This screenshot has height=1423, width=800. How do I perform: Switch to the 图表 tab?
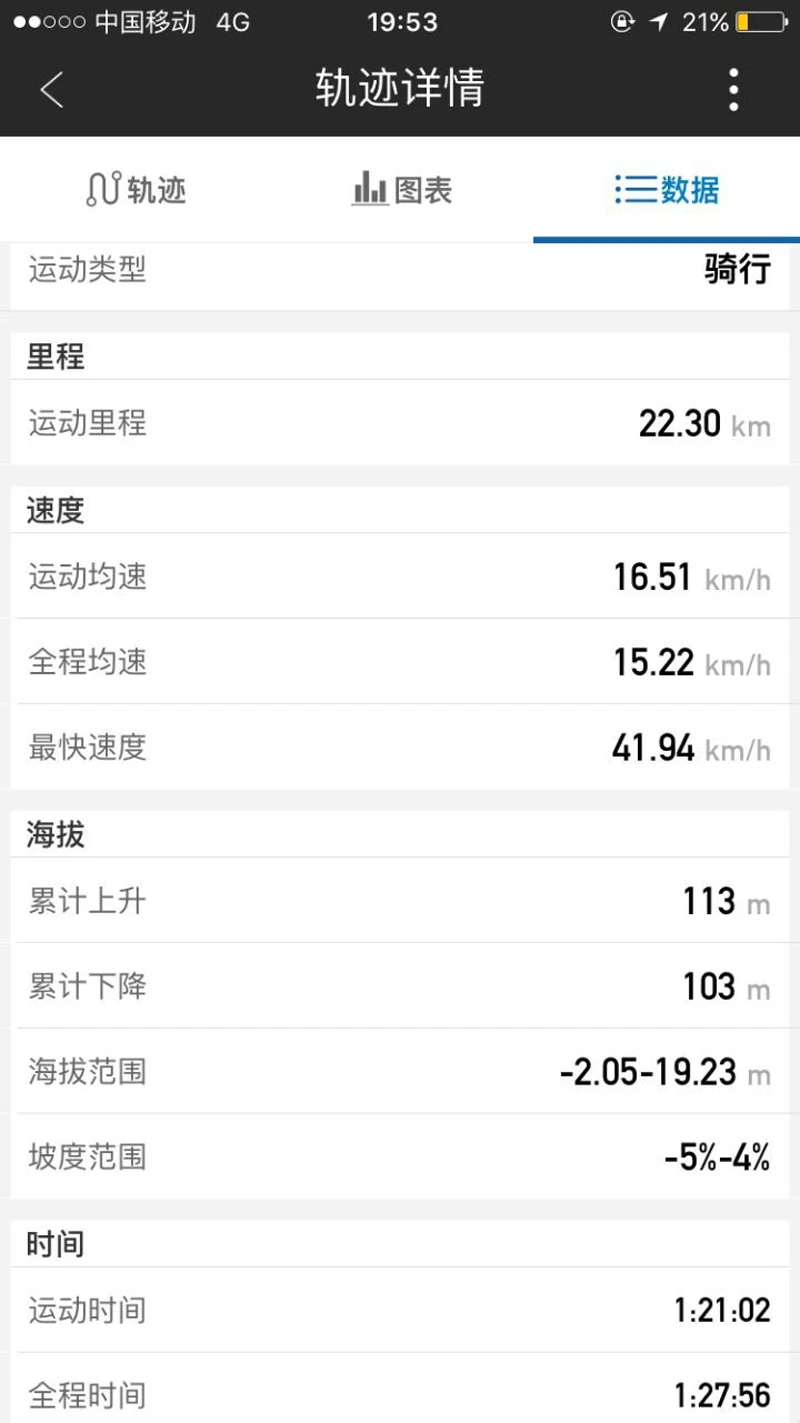tap(402, 190)
